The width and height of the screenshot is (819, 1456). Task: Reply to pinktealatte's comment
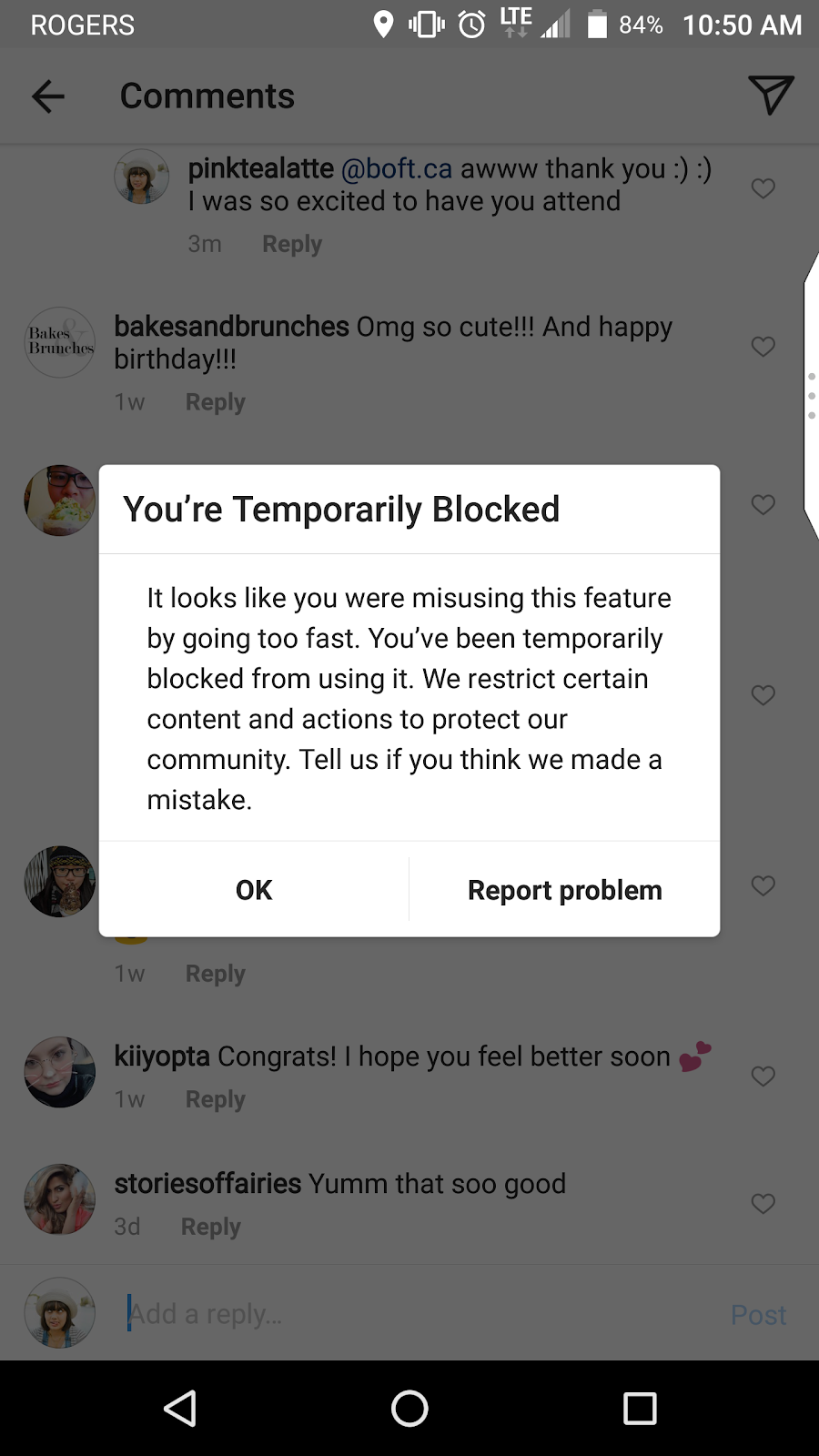(x=292, y=244)
